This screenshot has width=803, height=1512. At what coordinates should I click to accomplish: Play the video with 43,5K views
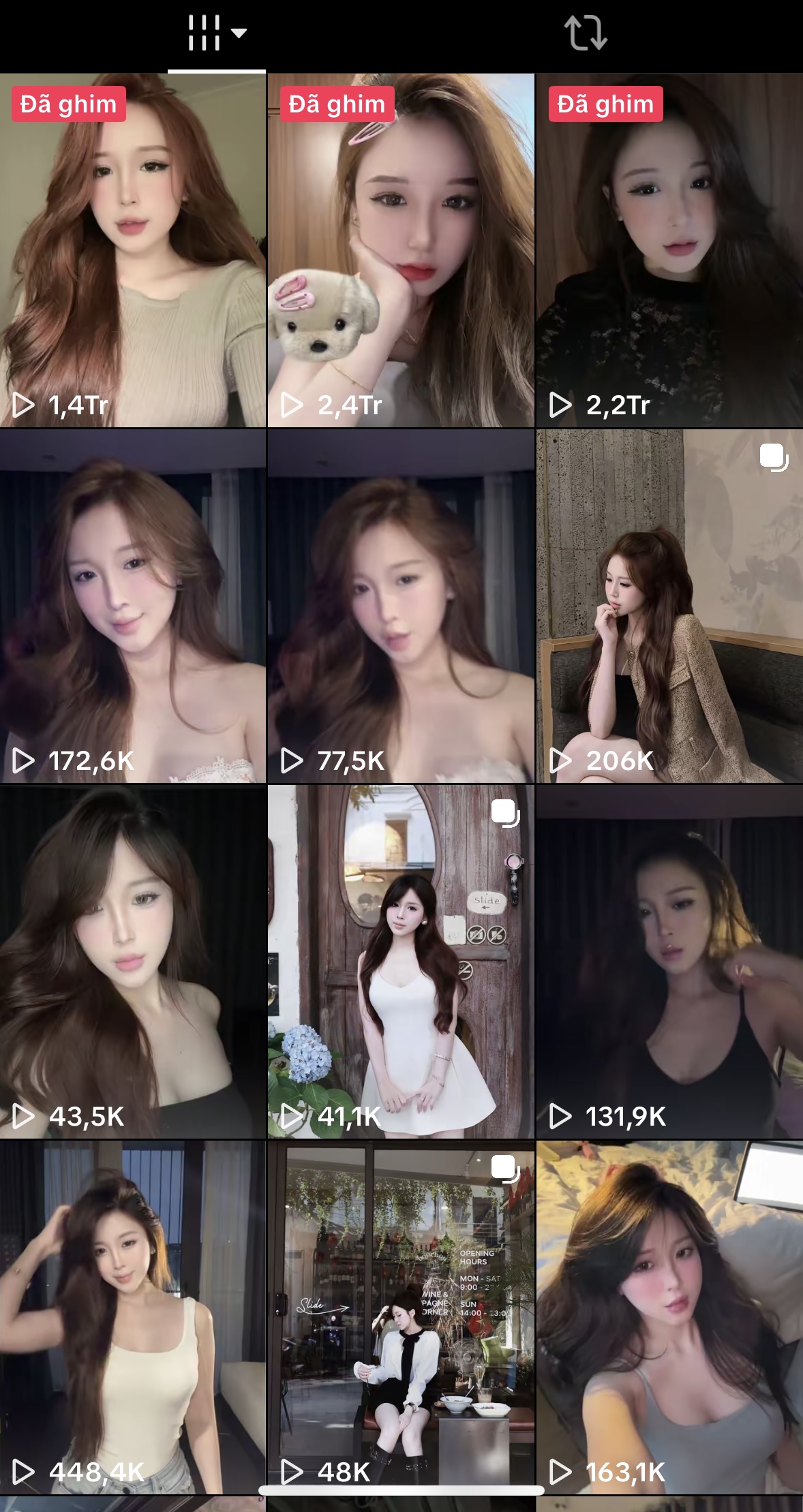(133, 962)
